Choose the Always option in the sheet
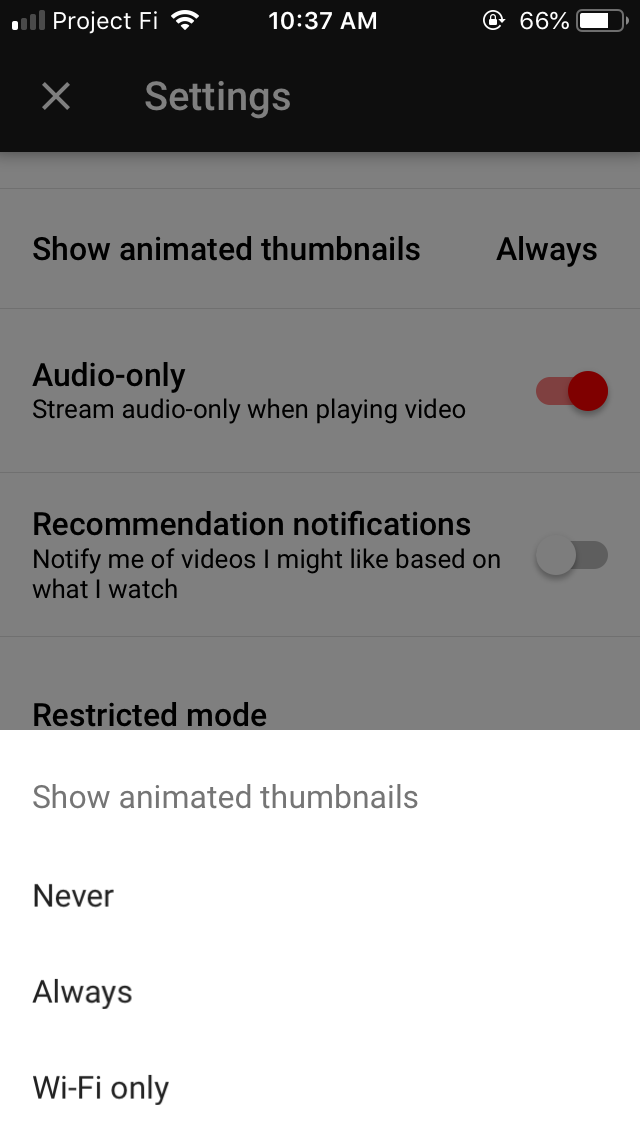The image size is (640, 1136). pos(320,992)
